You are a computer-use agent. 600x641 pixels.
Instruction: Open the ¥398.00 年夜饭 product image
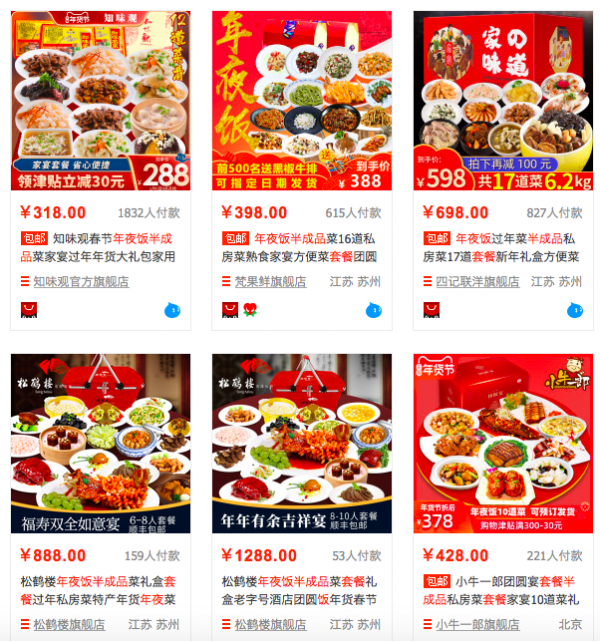pyautogui.click(x=301, y=101)
